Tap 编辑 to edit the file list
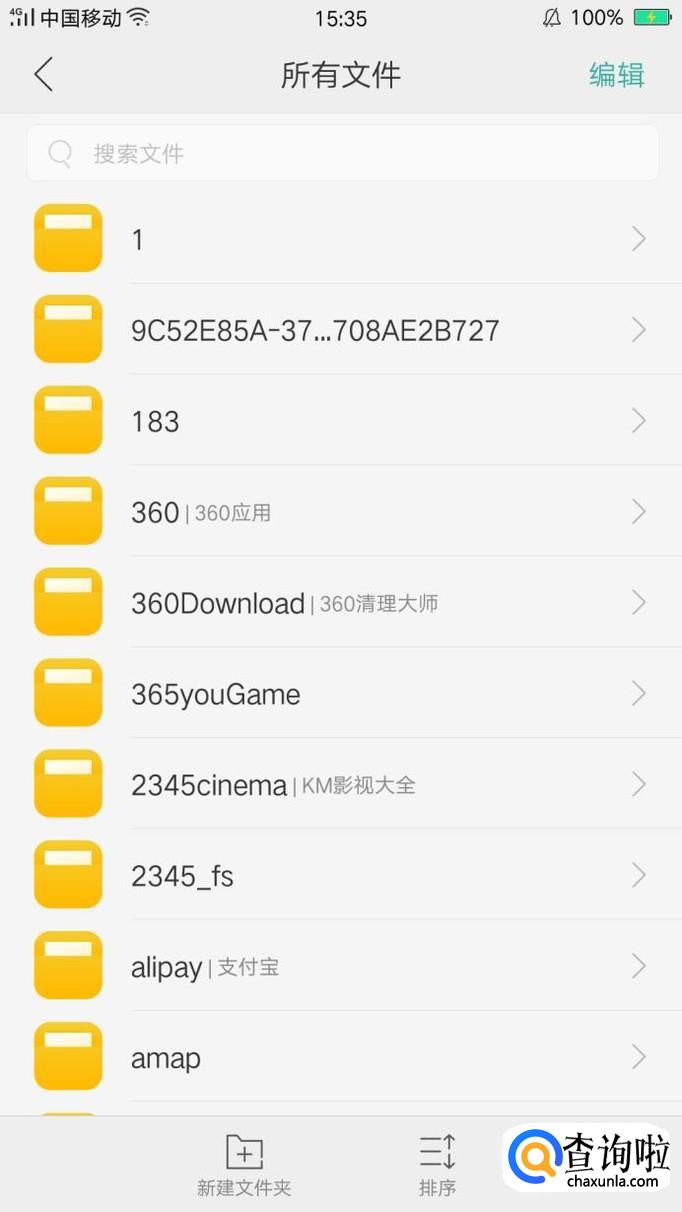This screenshot has width=682, height=1212. (x=617, y=75)
